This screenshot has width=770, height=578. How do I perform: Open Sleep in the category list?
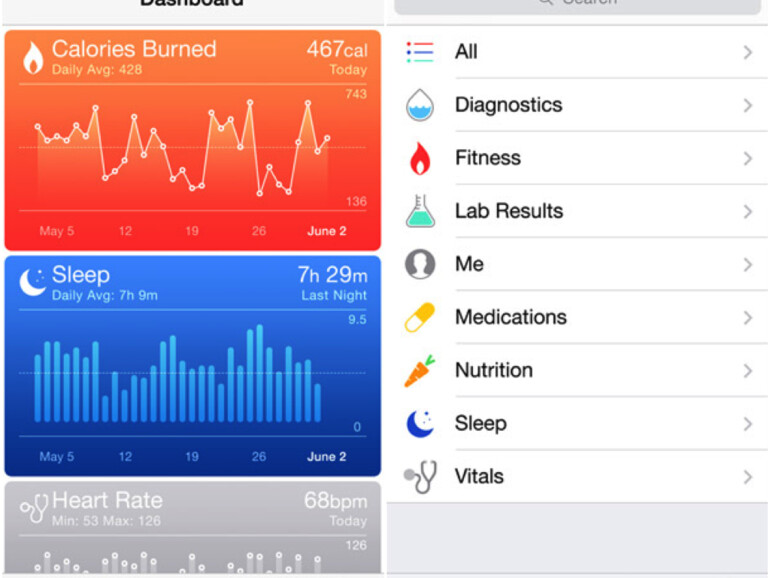[x=577, y=423]
